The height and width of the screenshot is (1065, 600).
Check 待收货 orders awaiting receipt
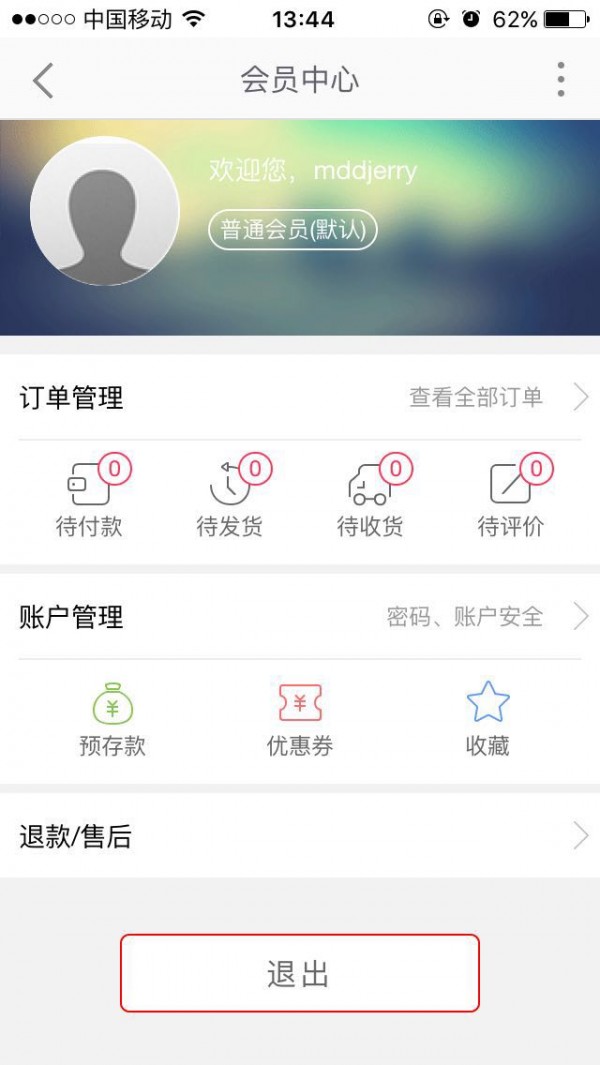(371, 500)
